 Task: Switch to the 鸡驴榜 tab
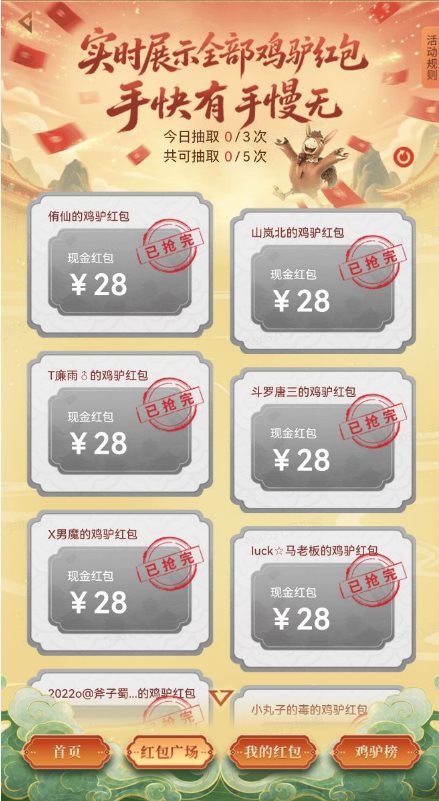point(376,752)
